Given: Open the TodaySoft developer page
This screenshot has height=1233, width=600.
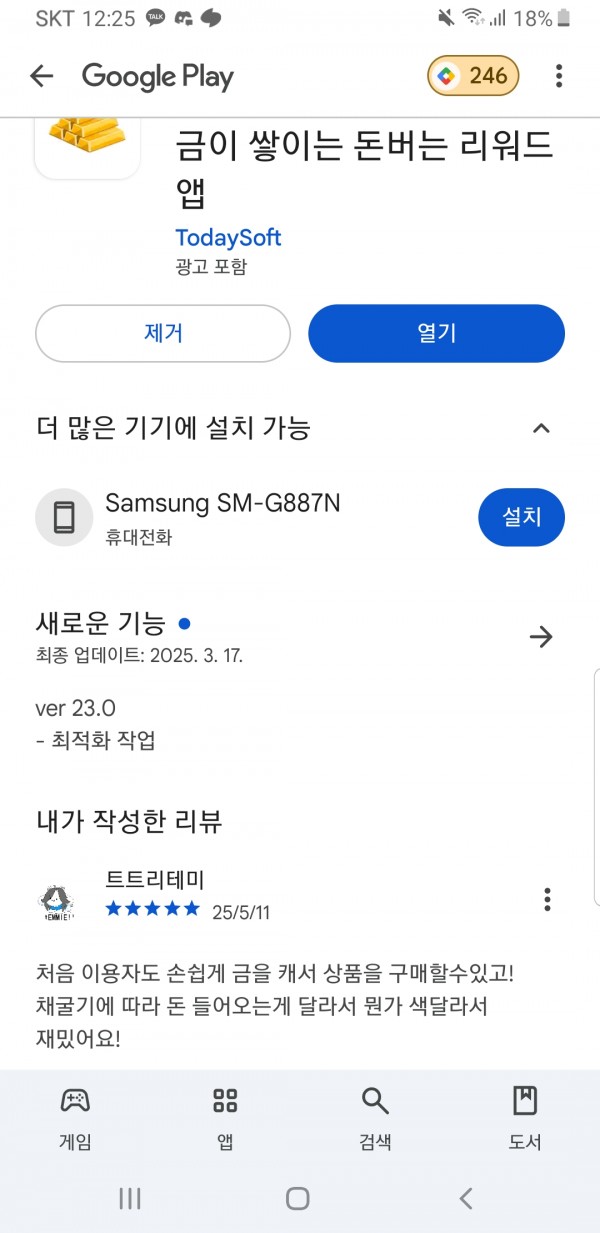Looking at the screenshot, I should point(228,238).
